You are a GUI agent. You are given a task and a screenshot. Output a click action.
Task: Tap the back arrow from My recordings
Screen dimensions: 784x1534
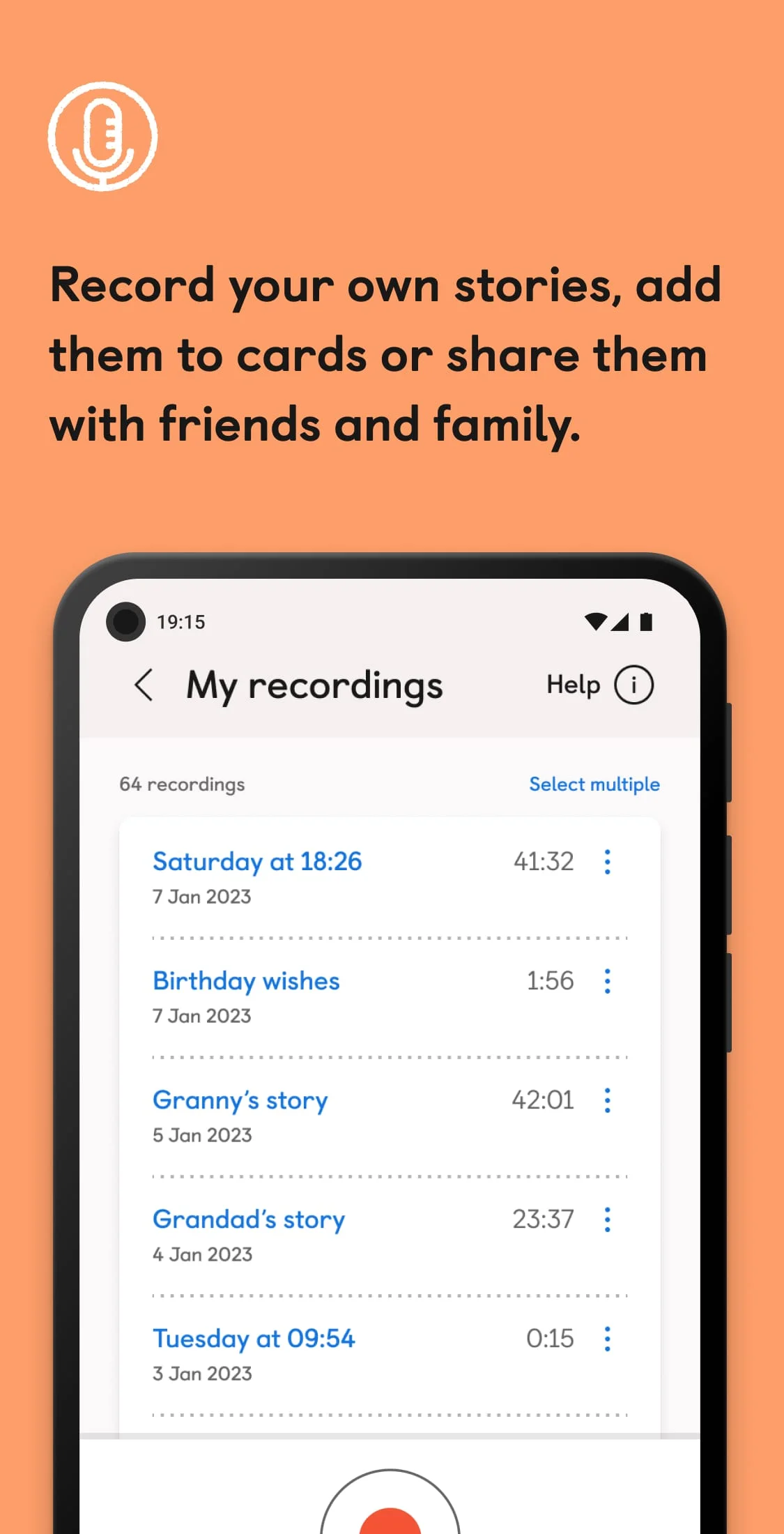143,685
